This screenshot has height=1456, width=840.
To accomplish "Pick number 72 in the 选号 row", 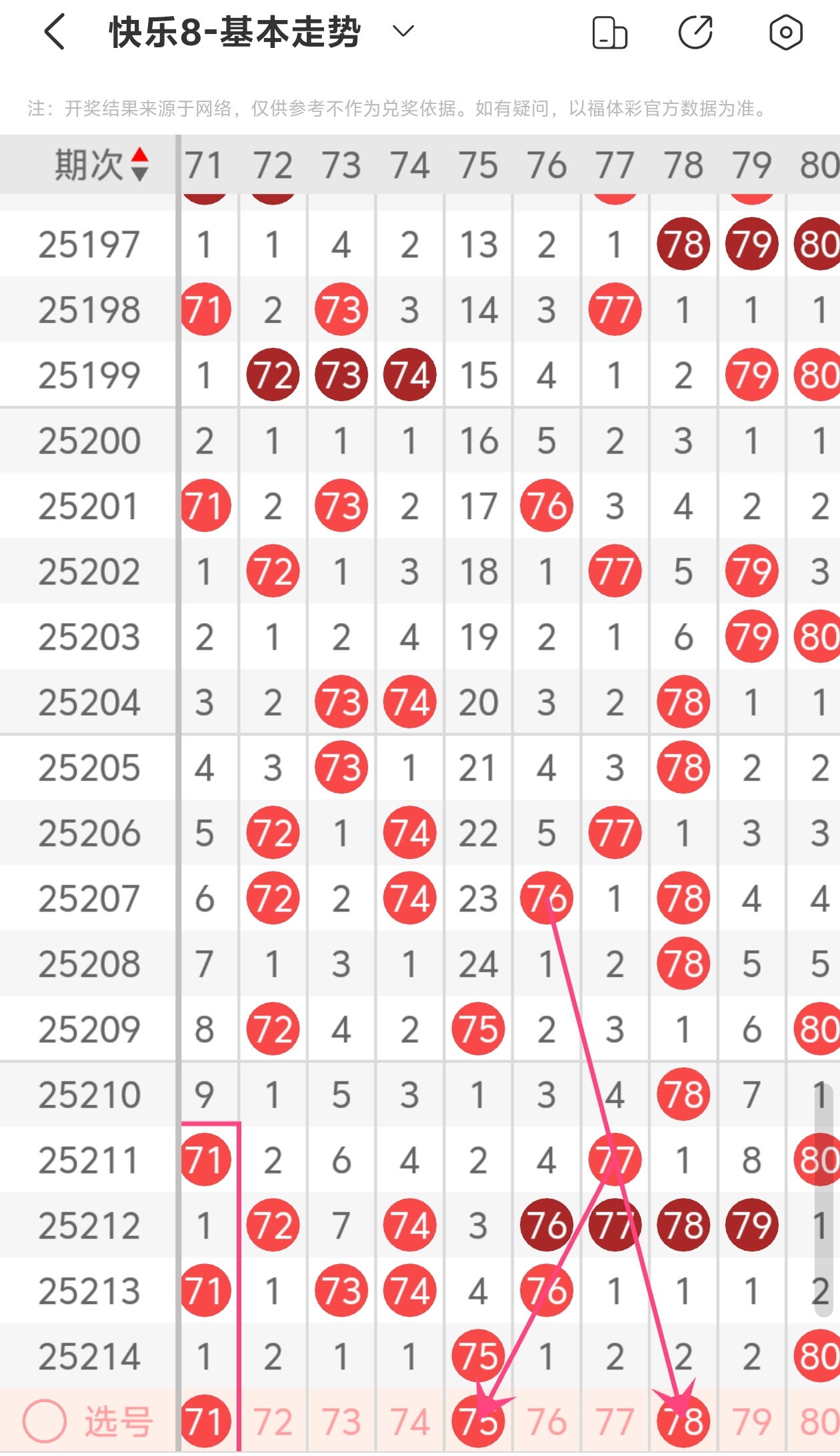I will [273, 1421].
